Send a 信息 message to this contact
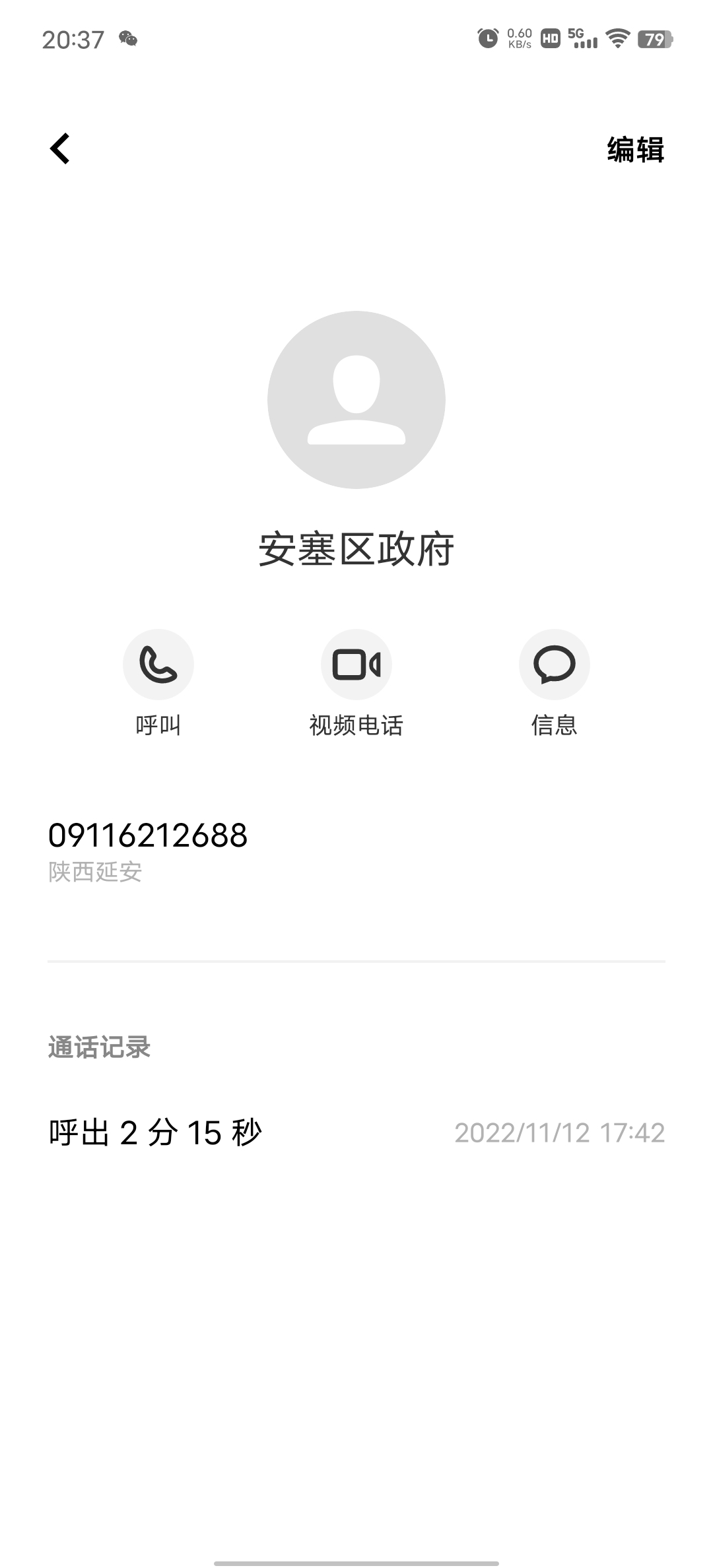Image resolution: width=713 pixels, height=1568 pixels. coord(554,665)
